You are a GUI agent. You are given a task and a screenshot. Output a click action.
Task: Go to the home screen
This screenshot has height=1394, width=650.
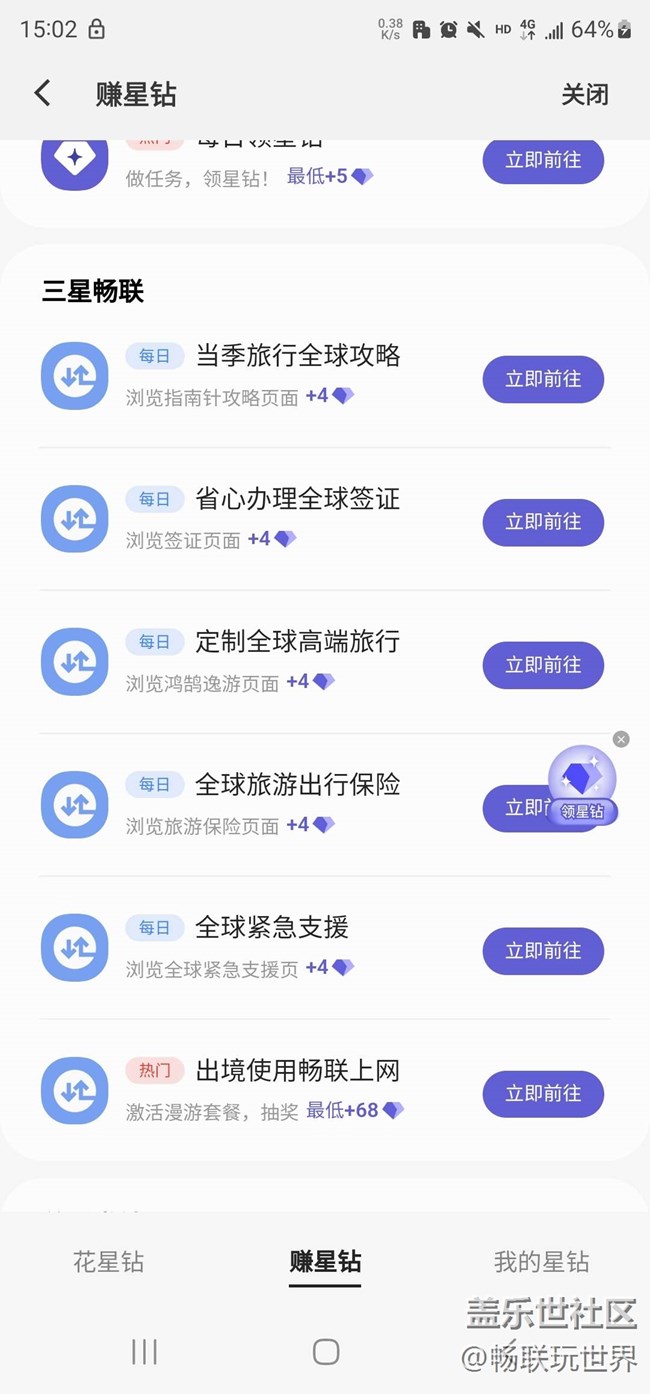326,1352
